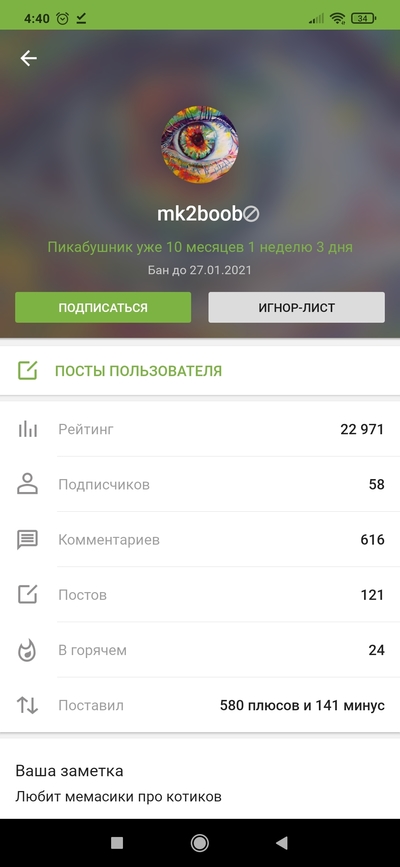Go back using the top arrow
The image size is (400, 867).
(x=28, y=58)
